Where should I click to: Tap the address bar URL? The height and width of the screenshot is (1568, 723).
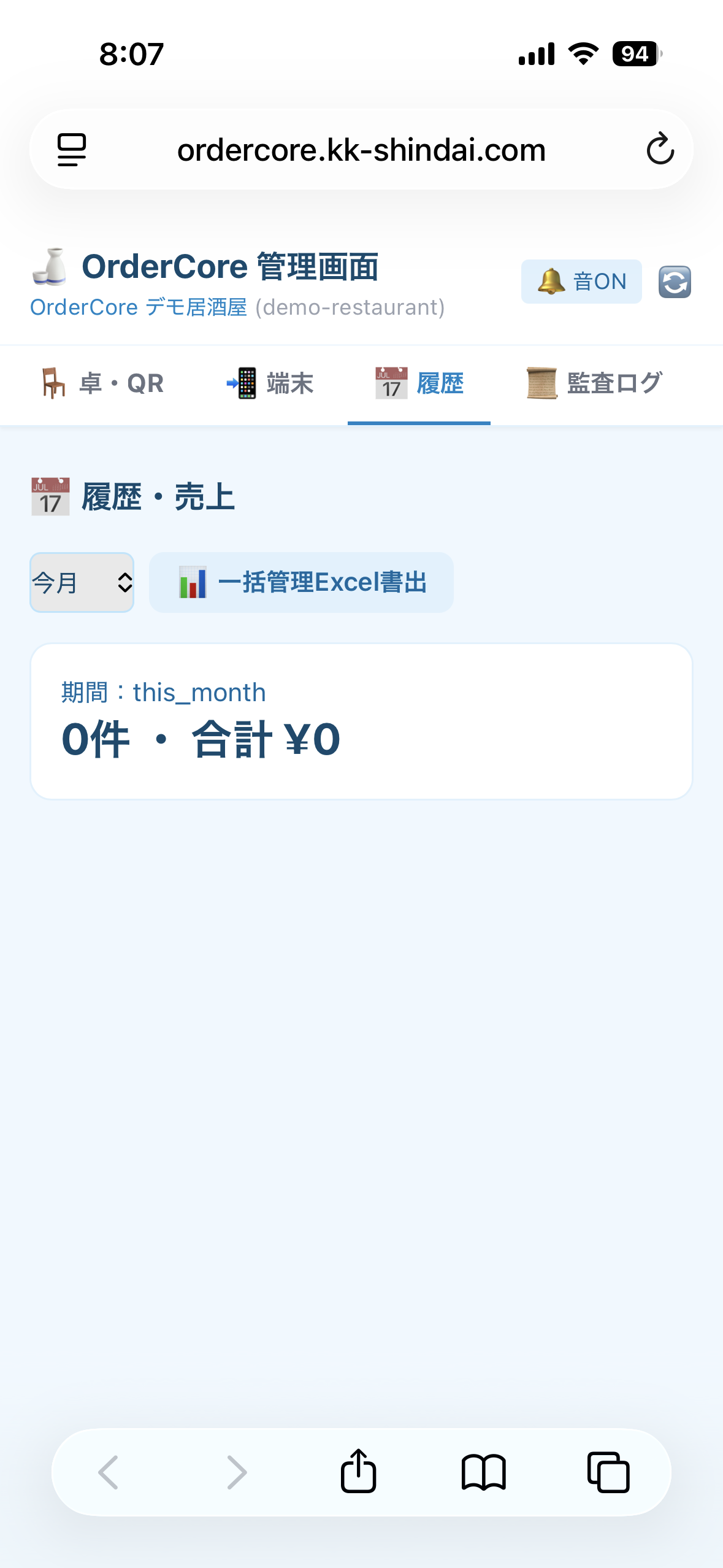tap(361, 150)
